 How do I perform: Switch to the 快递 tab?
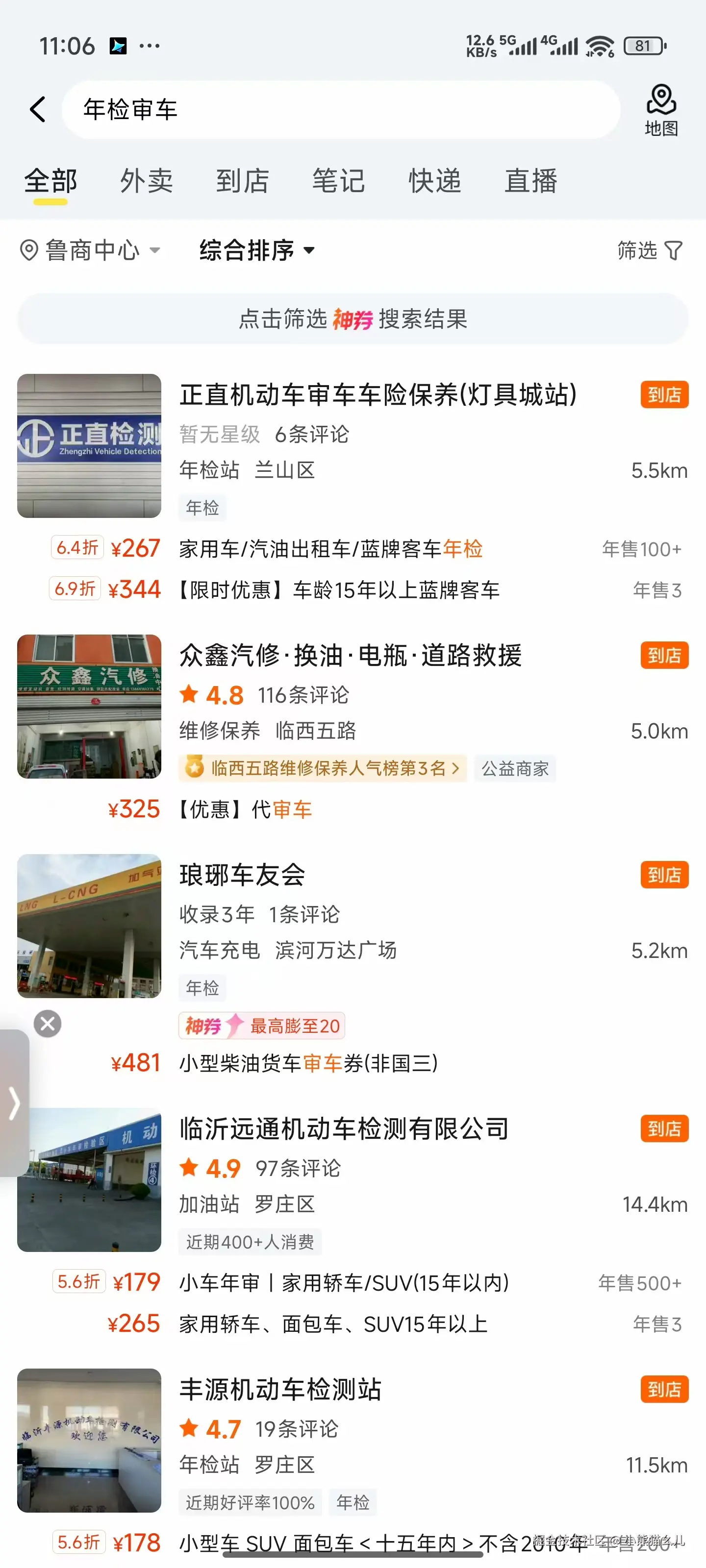click(x=434, y=181)
